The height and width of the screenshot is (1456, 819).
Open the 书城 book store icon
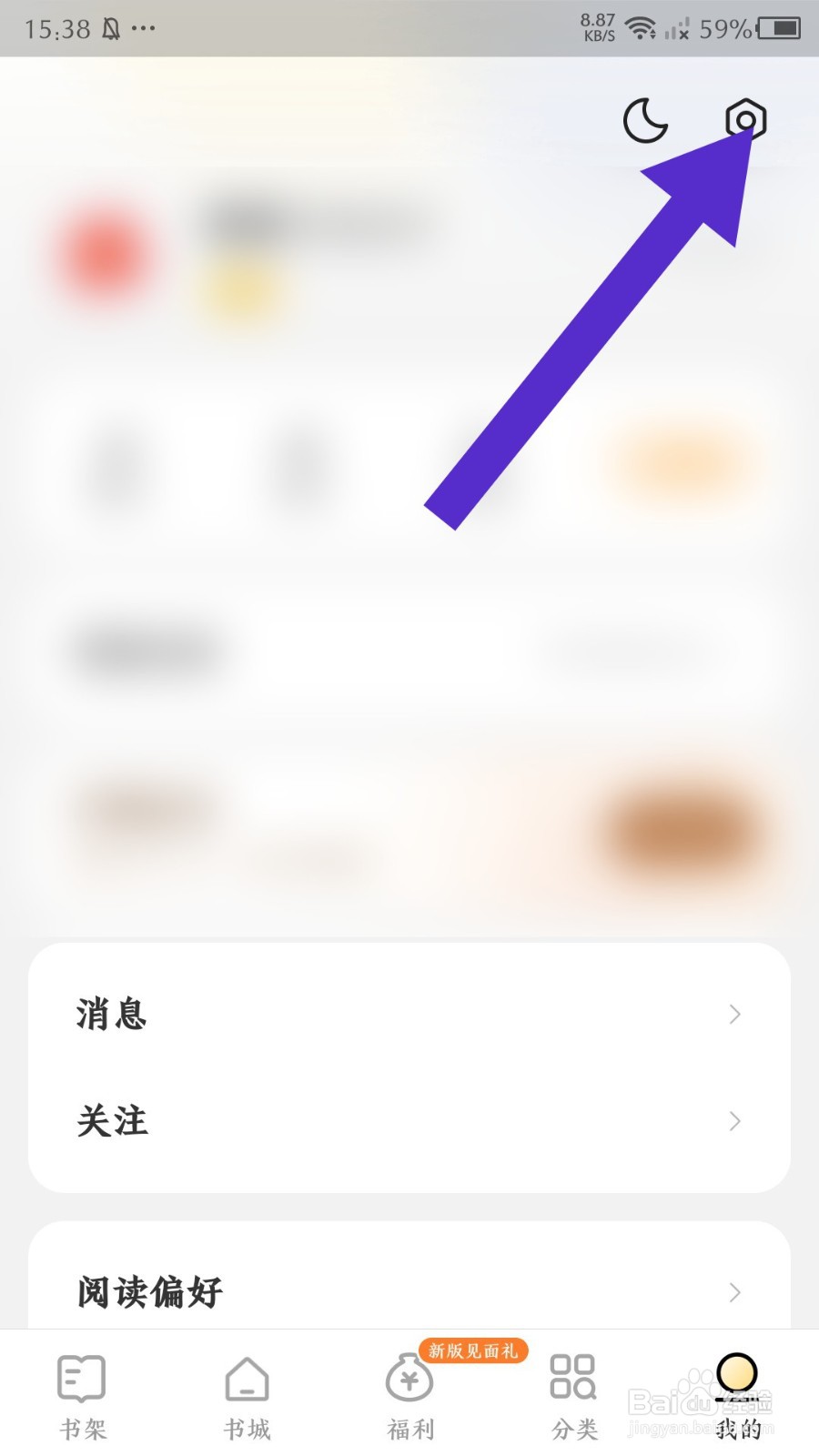point(246,1380)
